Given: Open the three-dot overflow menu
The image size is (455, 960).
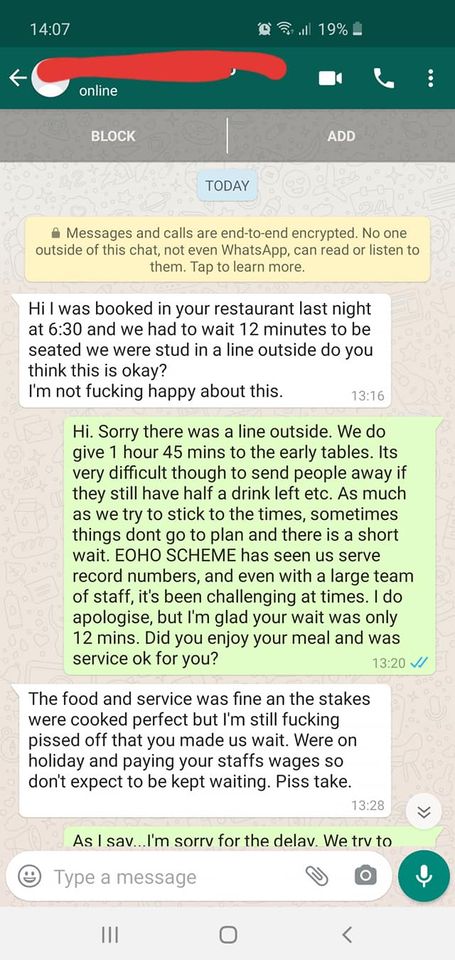Looking at the screenshot, I should pos(431,78).
